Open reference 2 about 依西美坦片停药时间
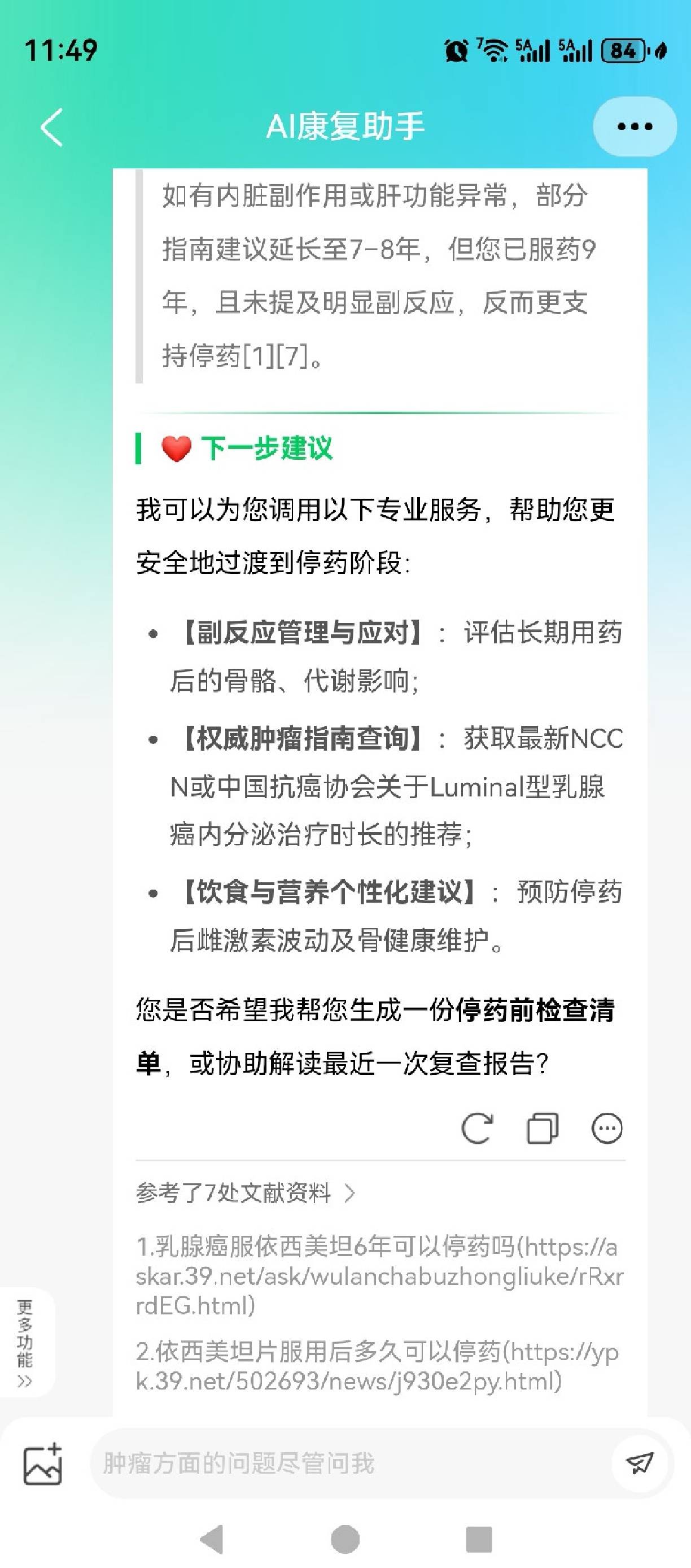This screenshot has height=1568, width=691. pyautogui.click(x=377, y=1365)
